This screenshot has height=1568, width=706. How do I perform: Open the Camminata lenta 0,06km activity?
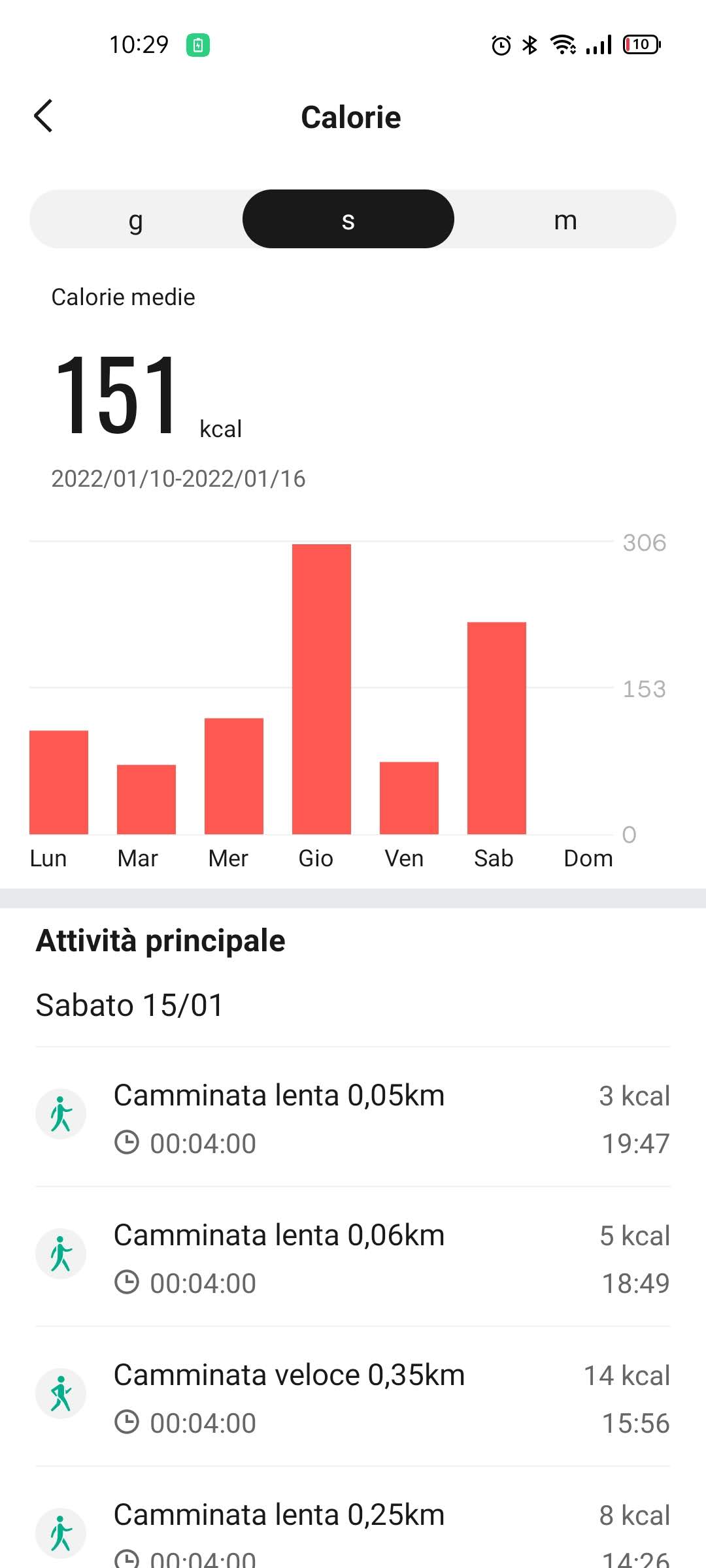353,1258
